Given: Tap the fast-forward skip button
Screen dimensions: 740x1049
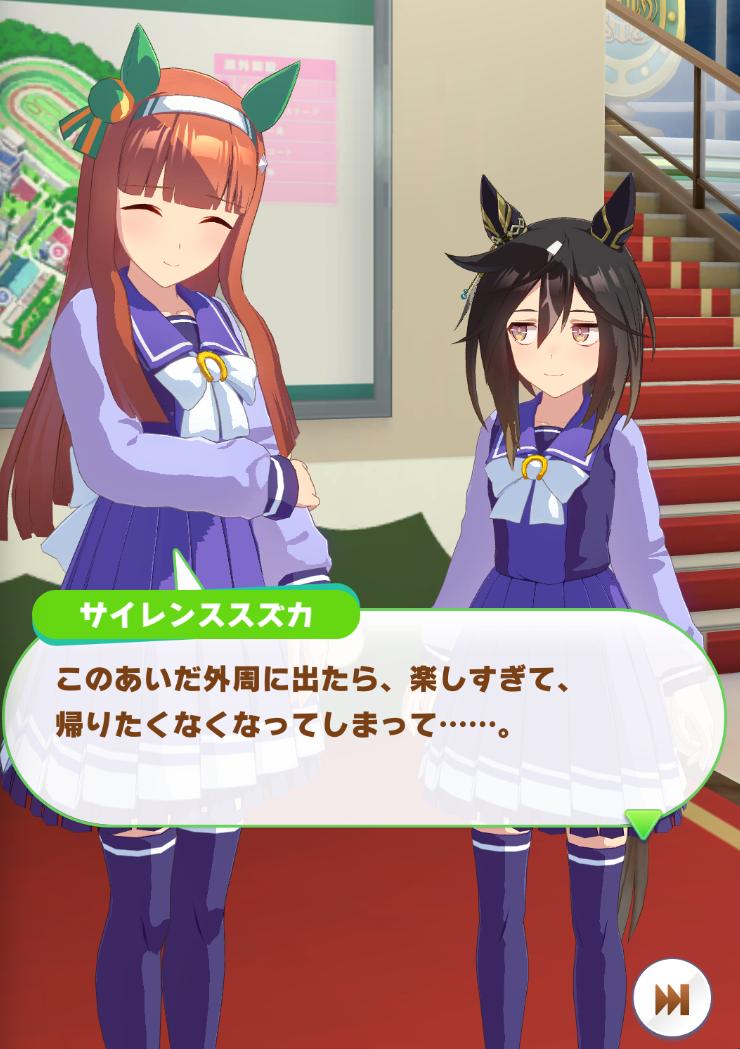Looking at the screenshot, I should [x=671, y=998].
